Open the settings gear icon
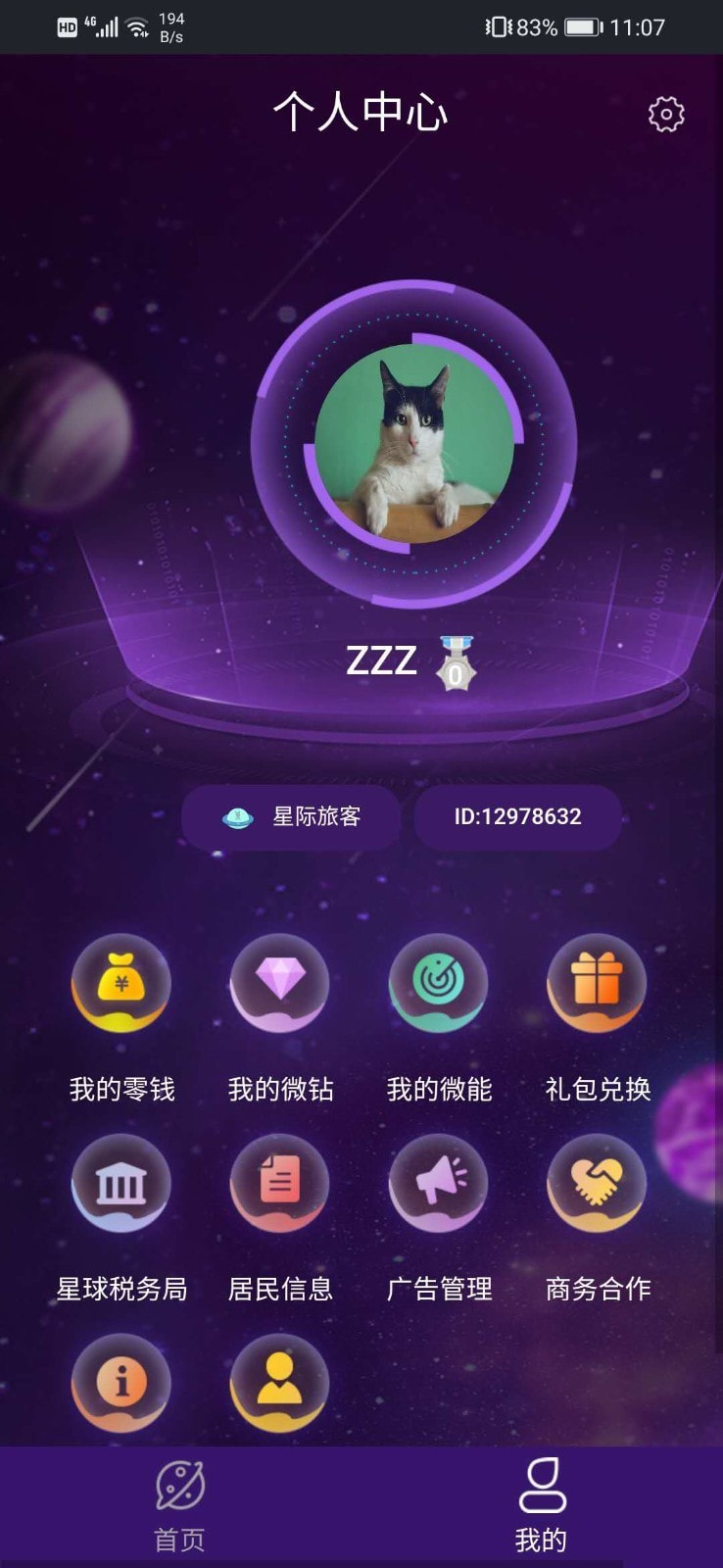Image resolution: width=723 pixels, height=1568 pixels. coord(666,115)
